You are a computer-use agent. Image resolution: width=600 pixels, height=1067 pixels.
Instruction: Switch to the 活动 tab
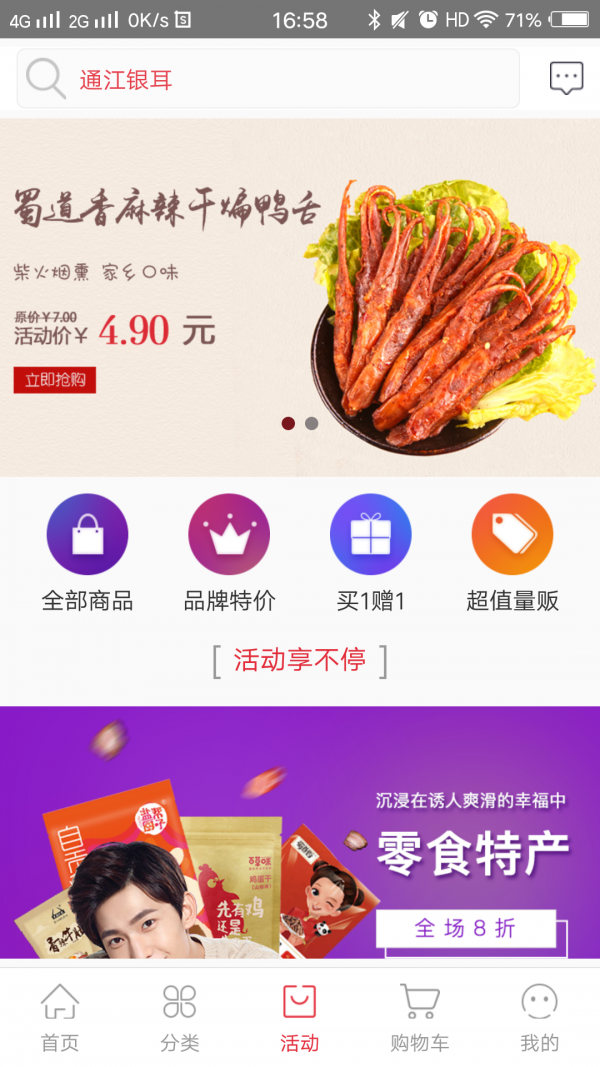[300, 1017]
